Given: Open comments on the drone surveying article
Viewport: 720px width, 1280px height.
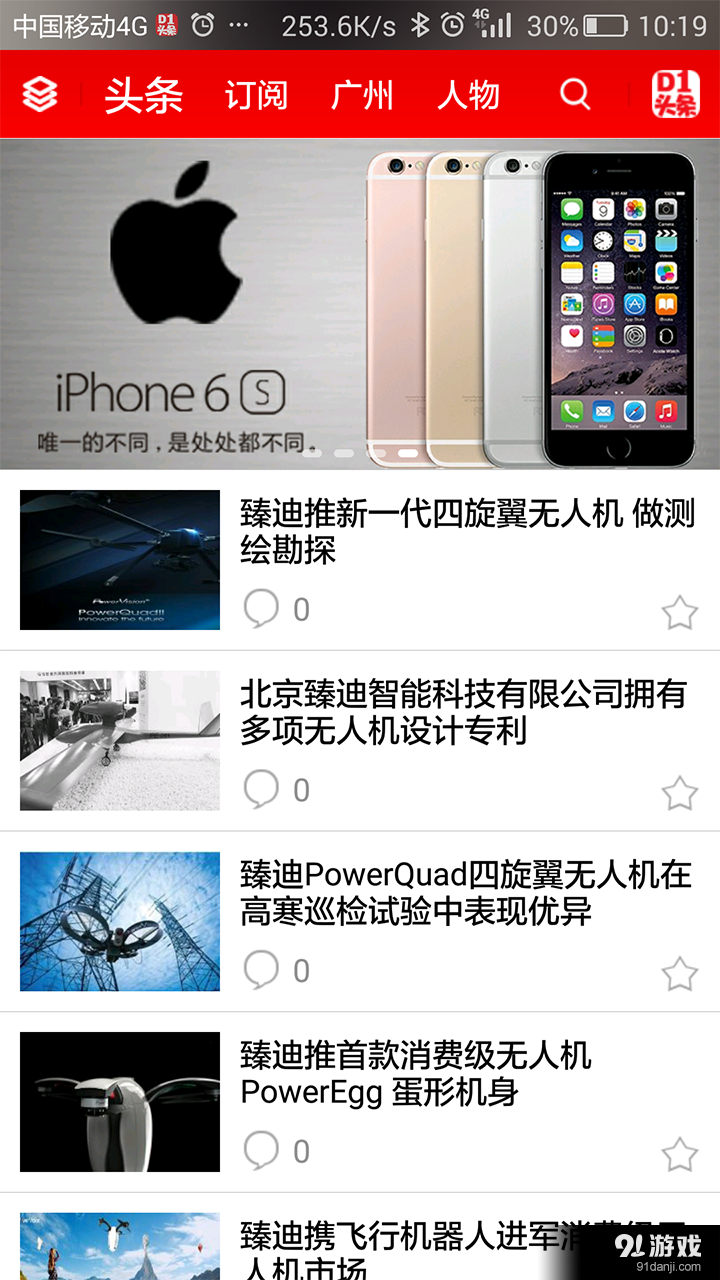Looking at the screenshot, I should [262, 608].
